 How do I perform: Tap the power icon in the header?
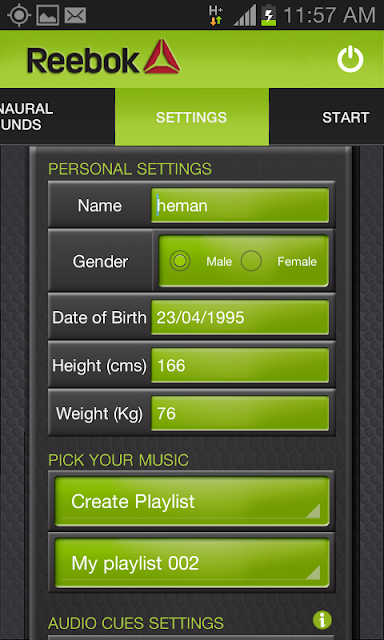(x=350, y=60)
